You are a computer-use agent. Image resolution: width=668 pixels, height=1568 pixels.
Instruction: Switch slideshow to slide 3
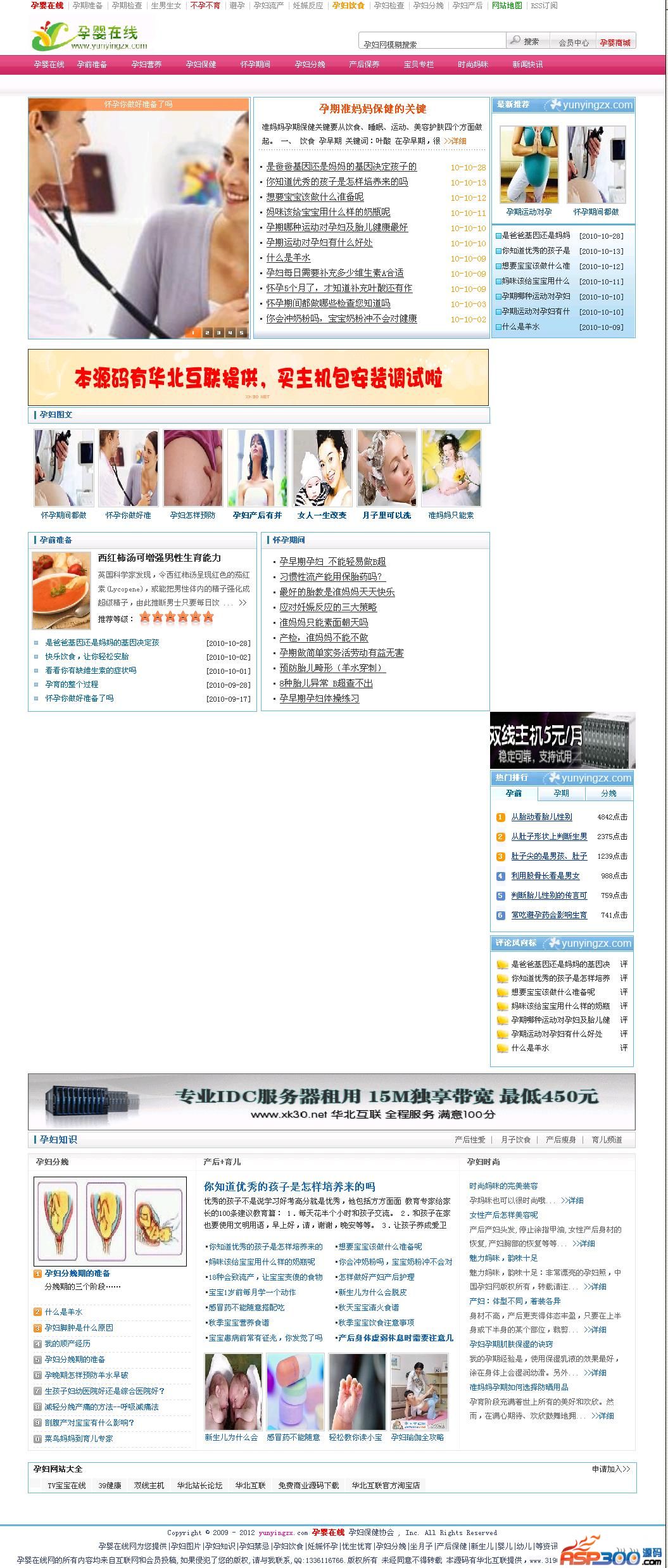(x=218, y=332)
